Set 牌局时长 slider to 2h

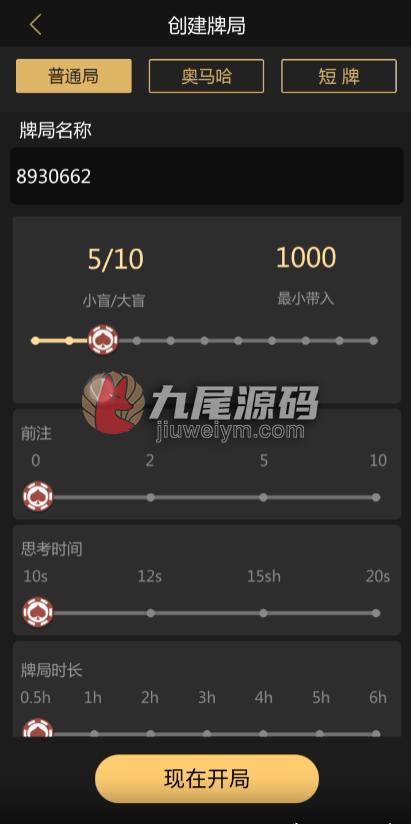click(x=150, y=734)
